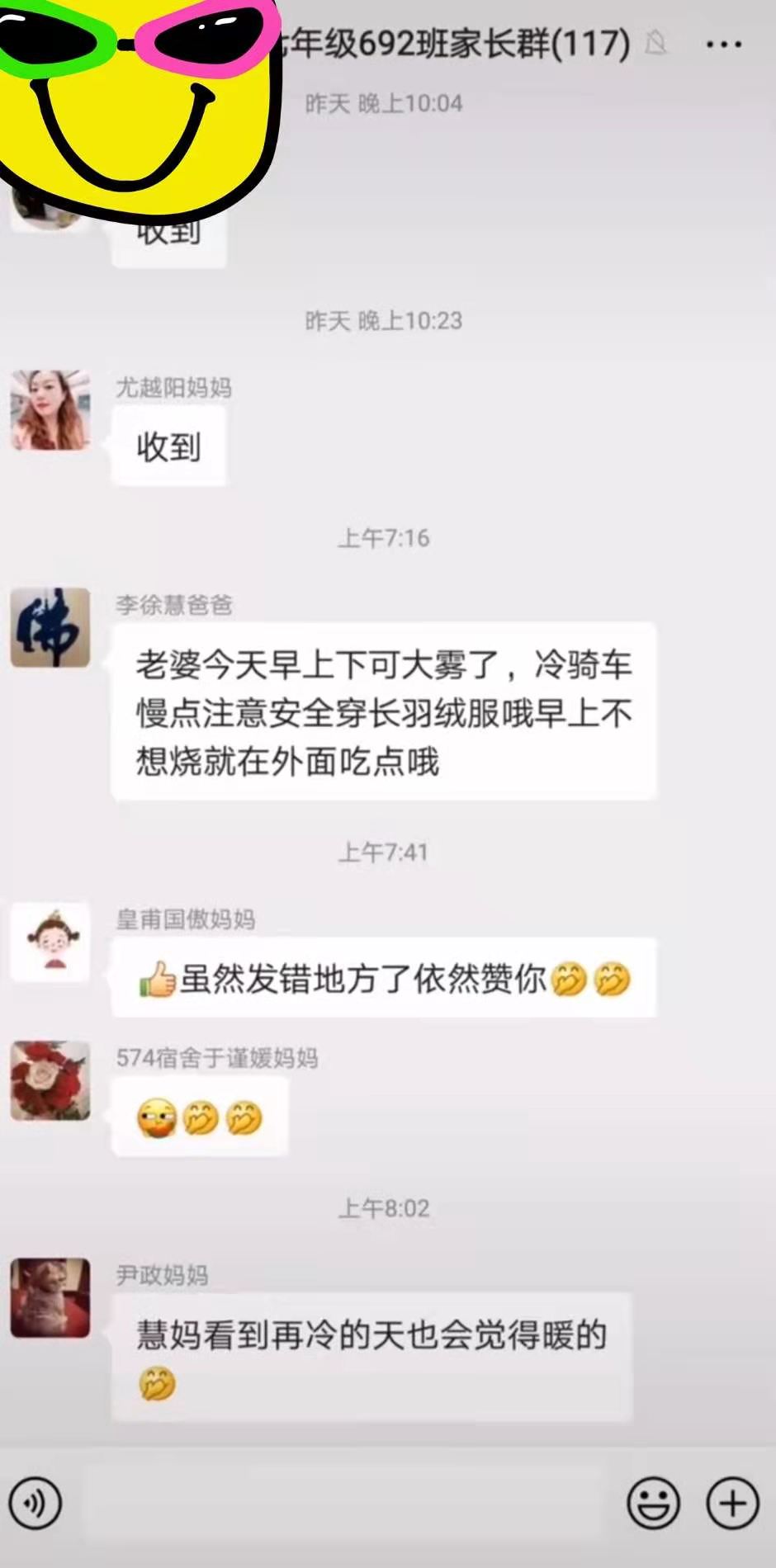The image size is (776, 1568).
Task: Open the three-dot group chat menu
Action: click(724, 45)
